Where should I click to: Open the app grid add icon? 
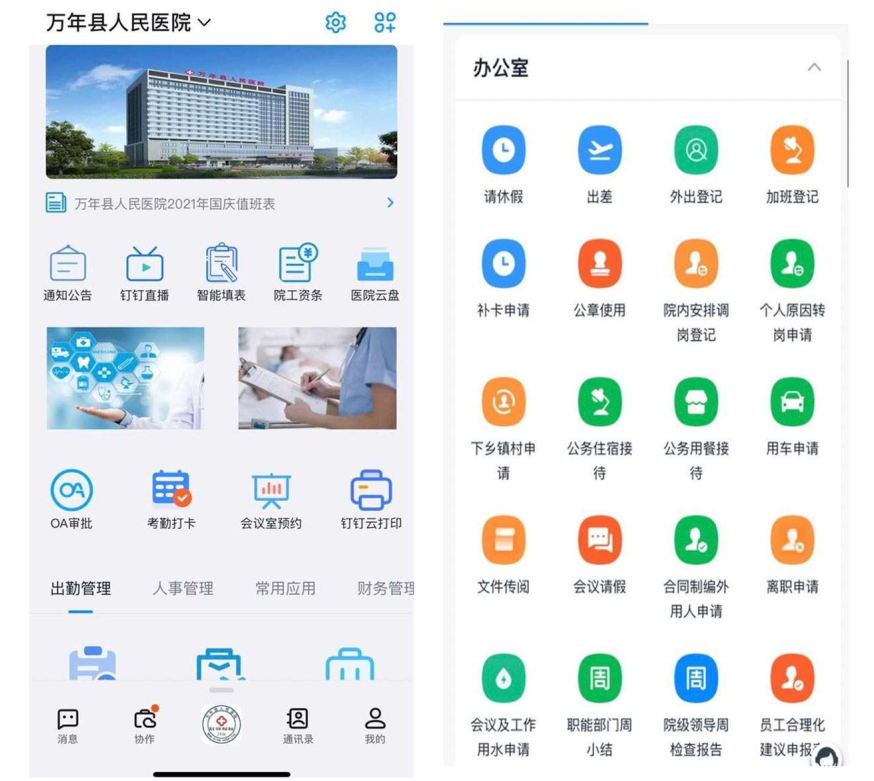(385, 22)
